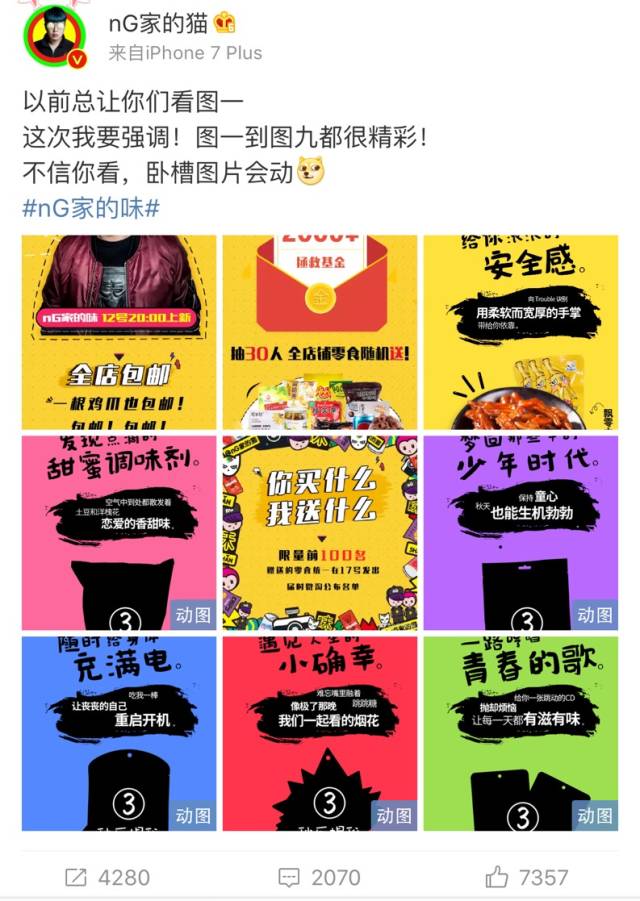The width and height of the screenshot is (640, 901).
Task: Open the pink 甜蜜调味剂 animated image
Action: pos(119,532)
